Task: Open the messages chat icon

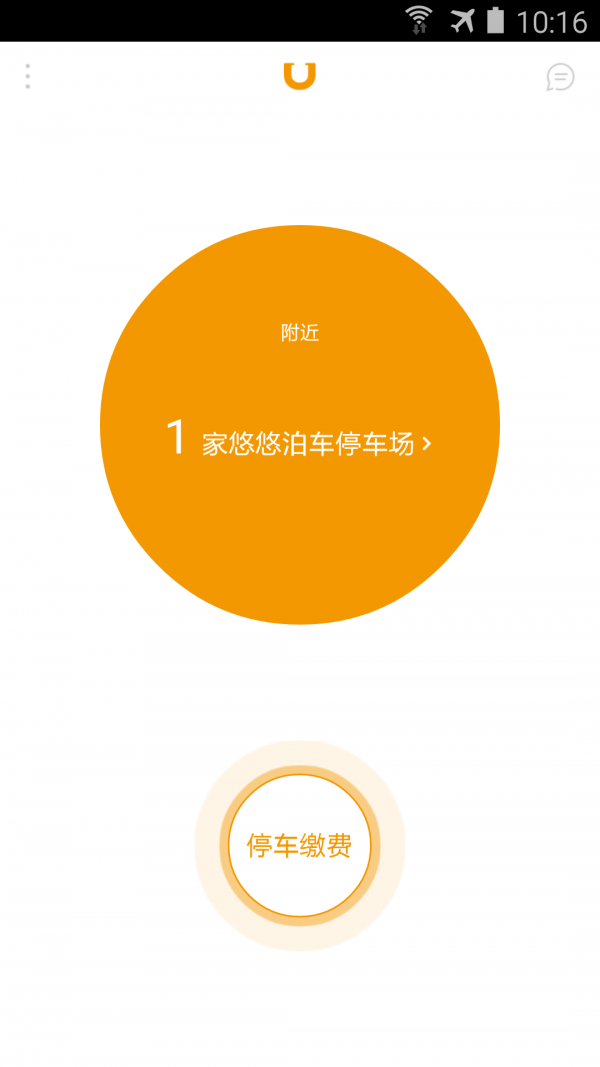Action: tap(560, 77)
